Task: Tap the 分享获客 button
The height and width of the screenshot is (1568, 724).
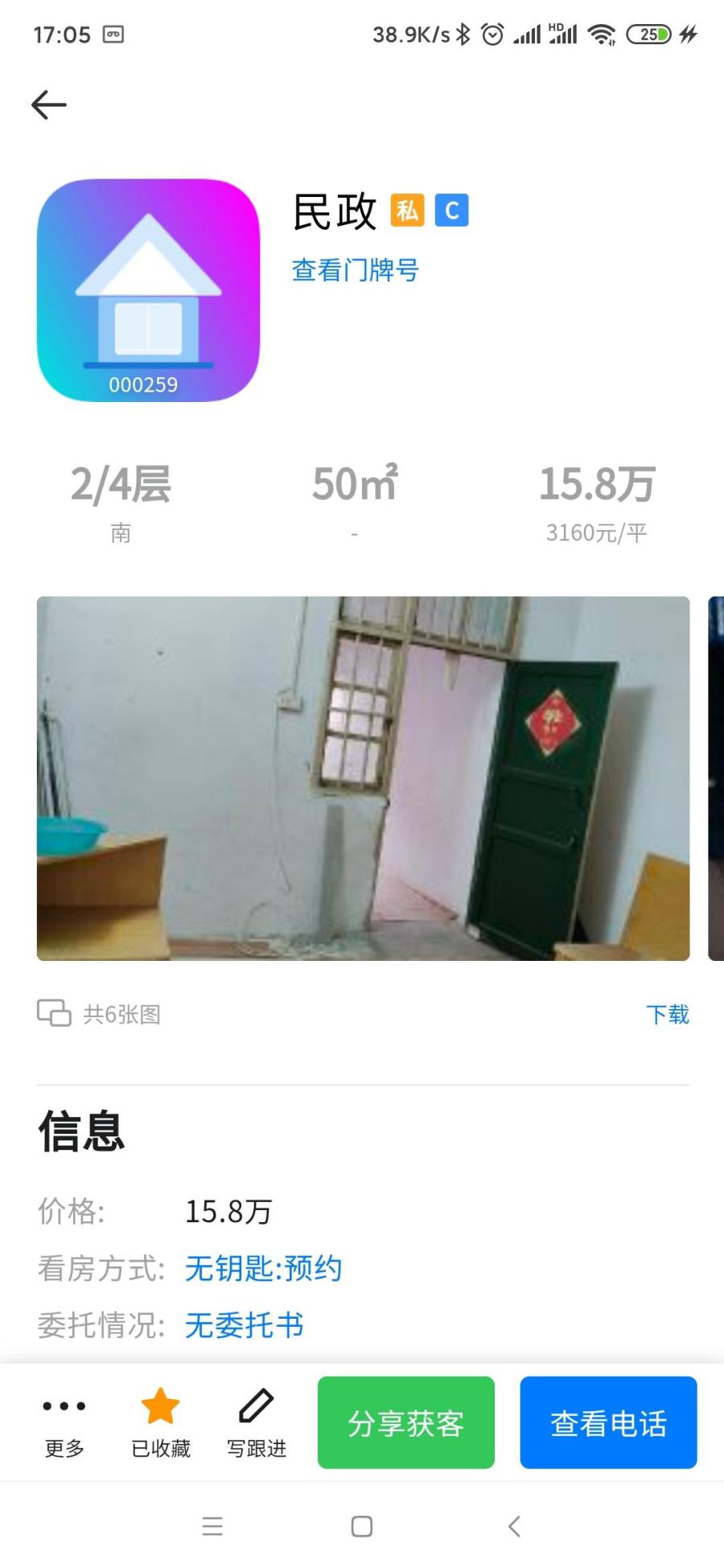Action: click(405, 1422)
